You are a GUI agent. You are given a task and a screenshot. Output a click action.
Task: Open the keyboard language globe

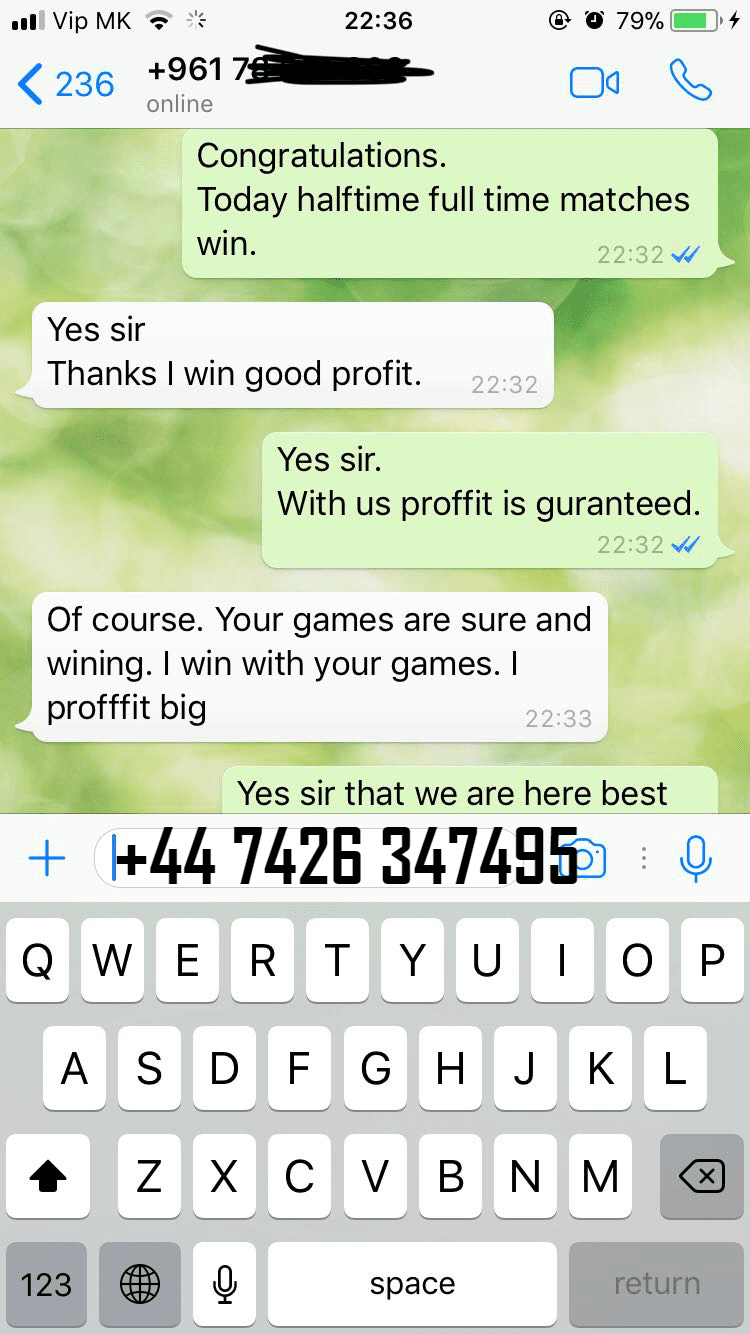tap(140, 1285)
